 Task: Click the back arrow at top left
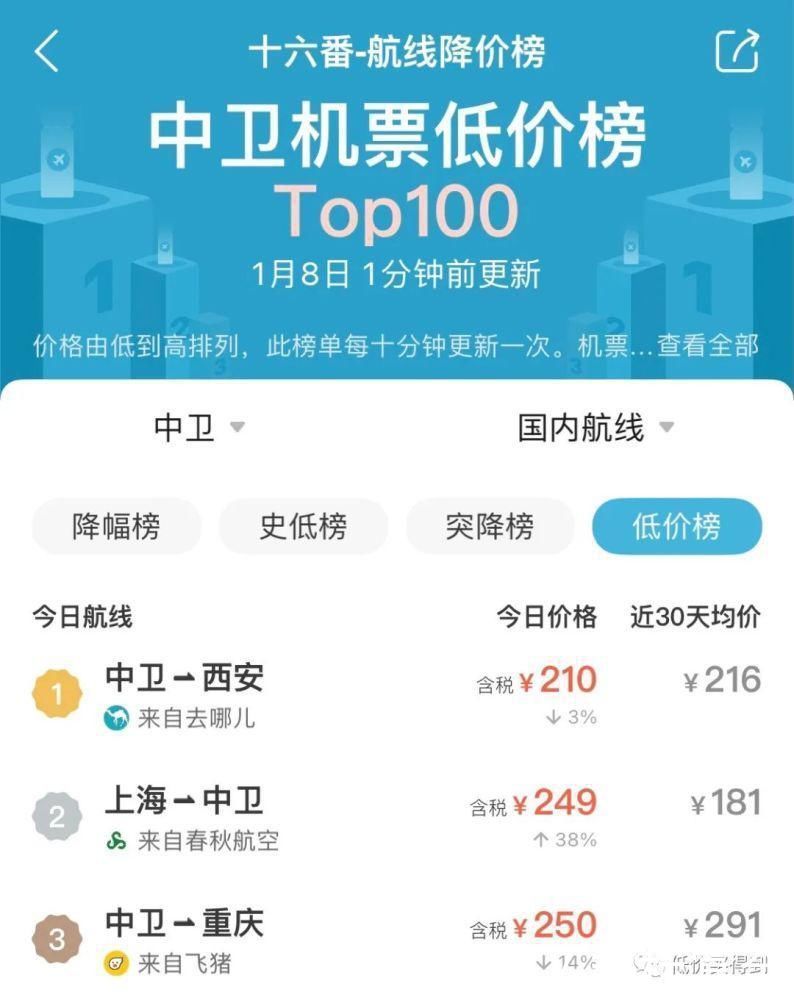pos(44,54)
